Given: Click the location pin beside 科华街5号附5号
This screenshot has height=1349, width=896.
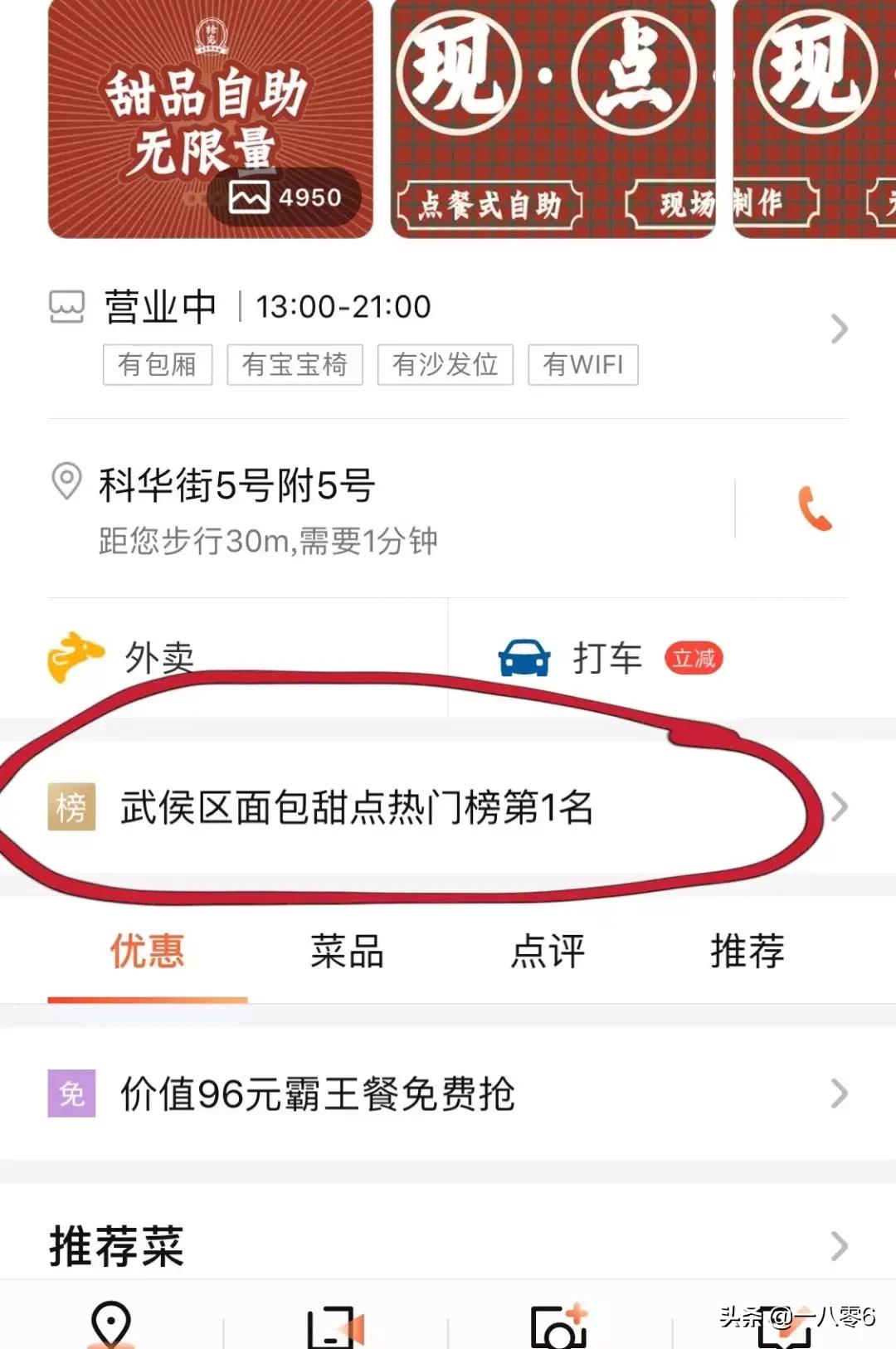Looking at the screenshot, I should pos(66,481).
